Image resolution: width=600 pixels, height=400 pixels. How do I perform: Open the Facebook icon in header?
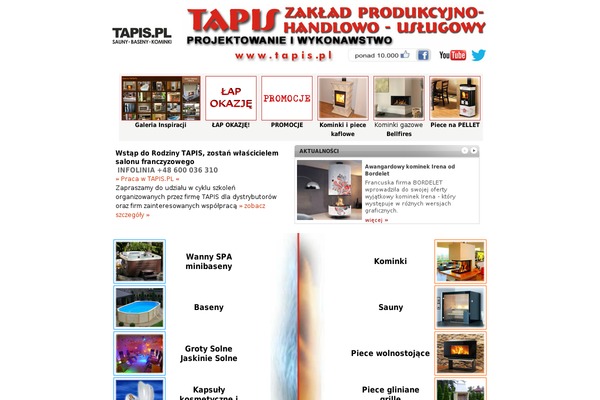coord(423,55)
